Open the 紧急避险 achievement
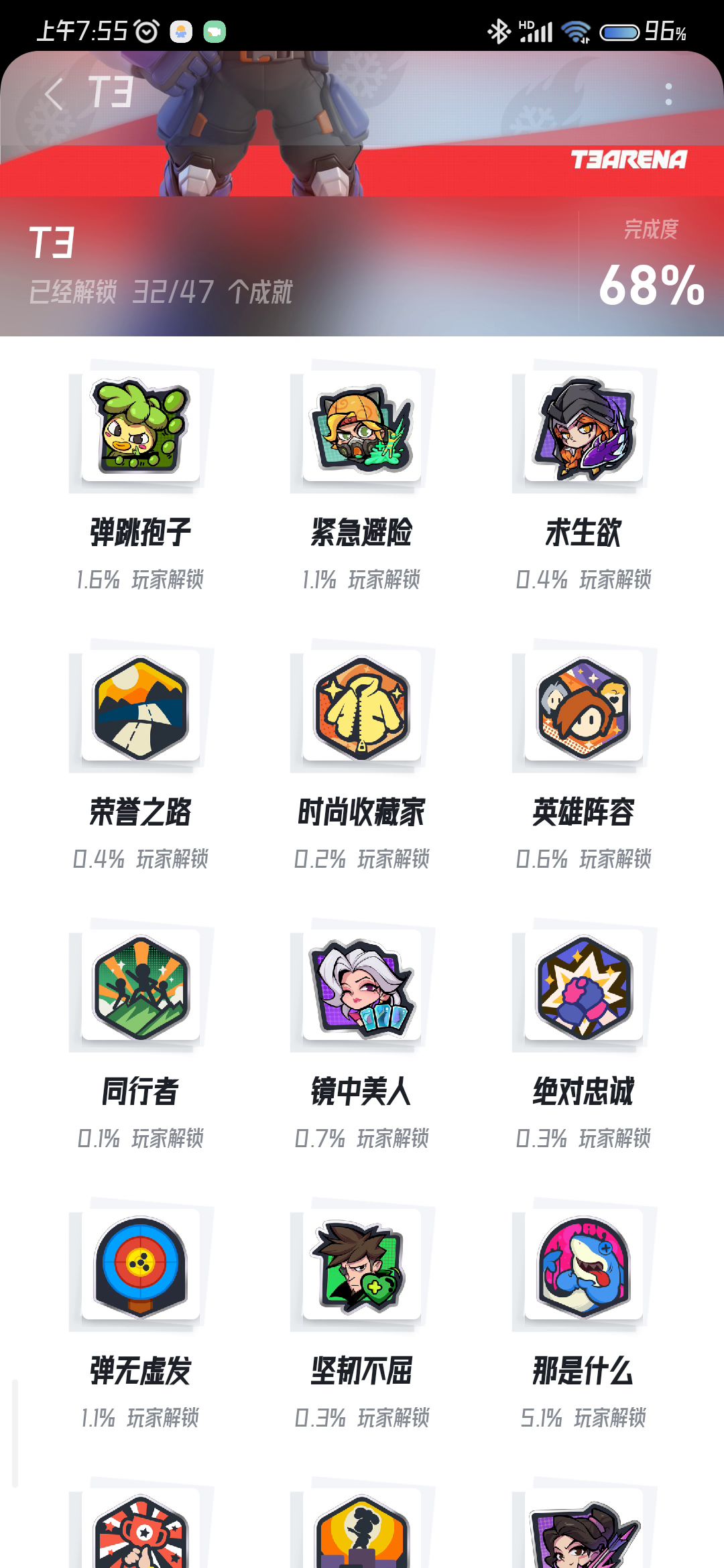The width and height of the screenshot is (724, 1568). click(x=362, y=427)
